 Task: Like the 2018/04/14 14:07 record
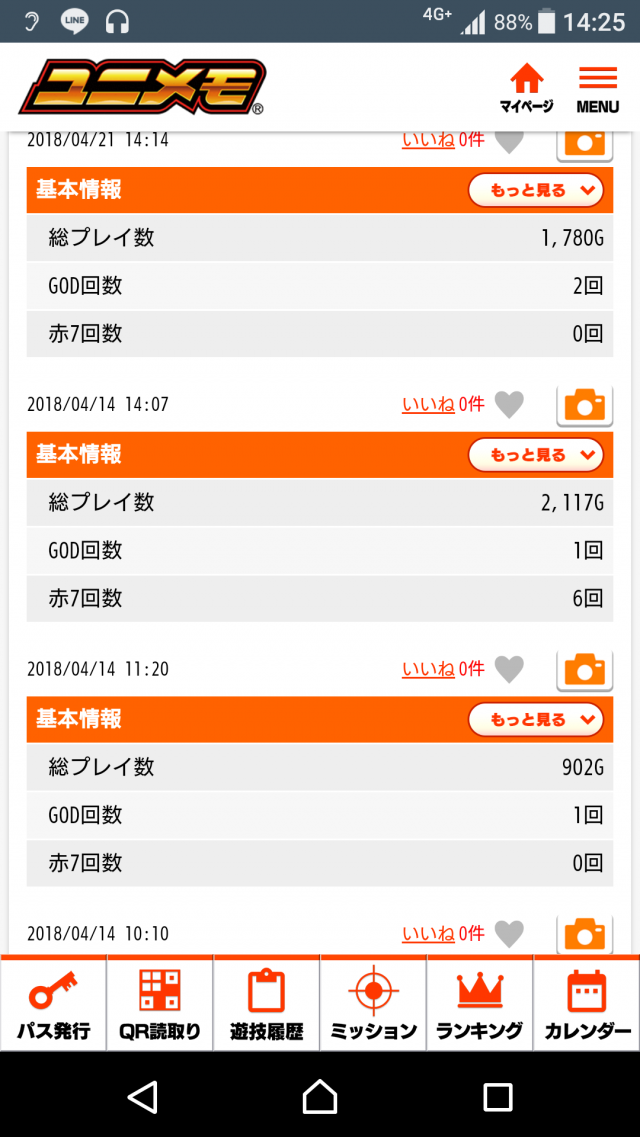click(509, 405)
